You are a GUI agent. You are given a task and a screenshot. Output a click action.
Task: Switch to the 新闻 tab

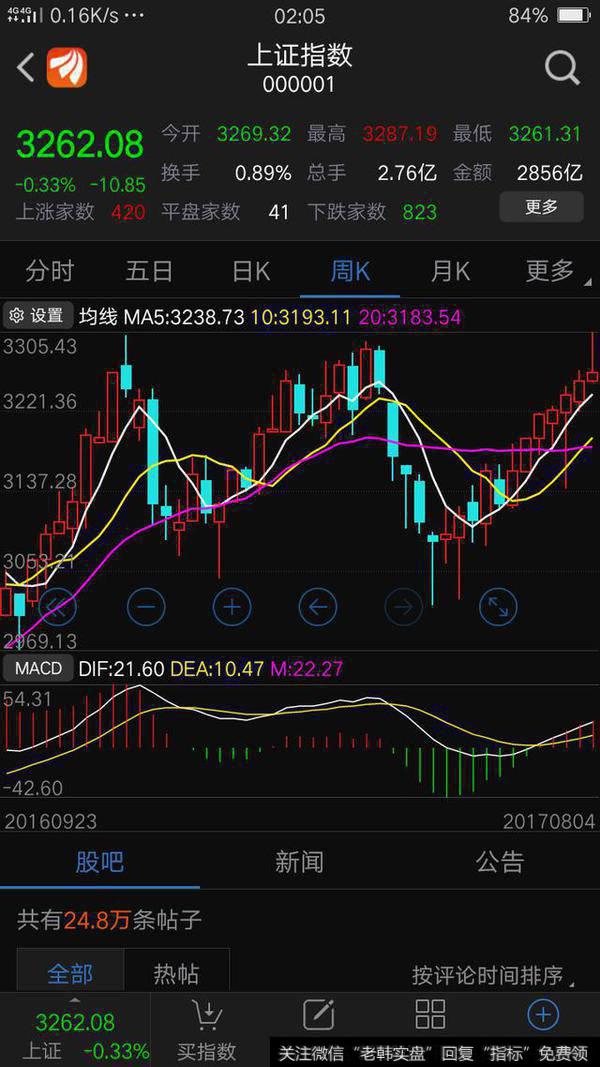(299, 862)
